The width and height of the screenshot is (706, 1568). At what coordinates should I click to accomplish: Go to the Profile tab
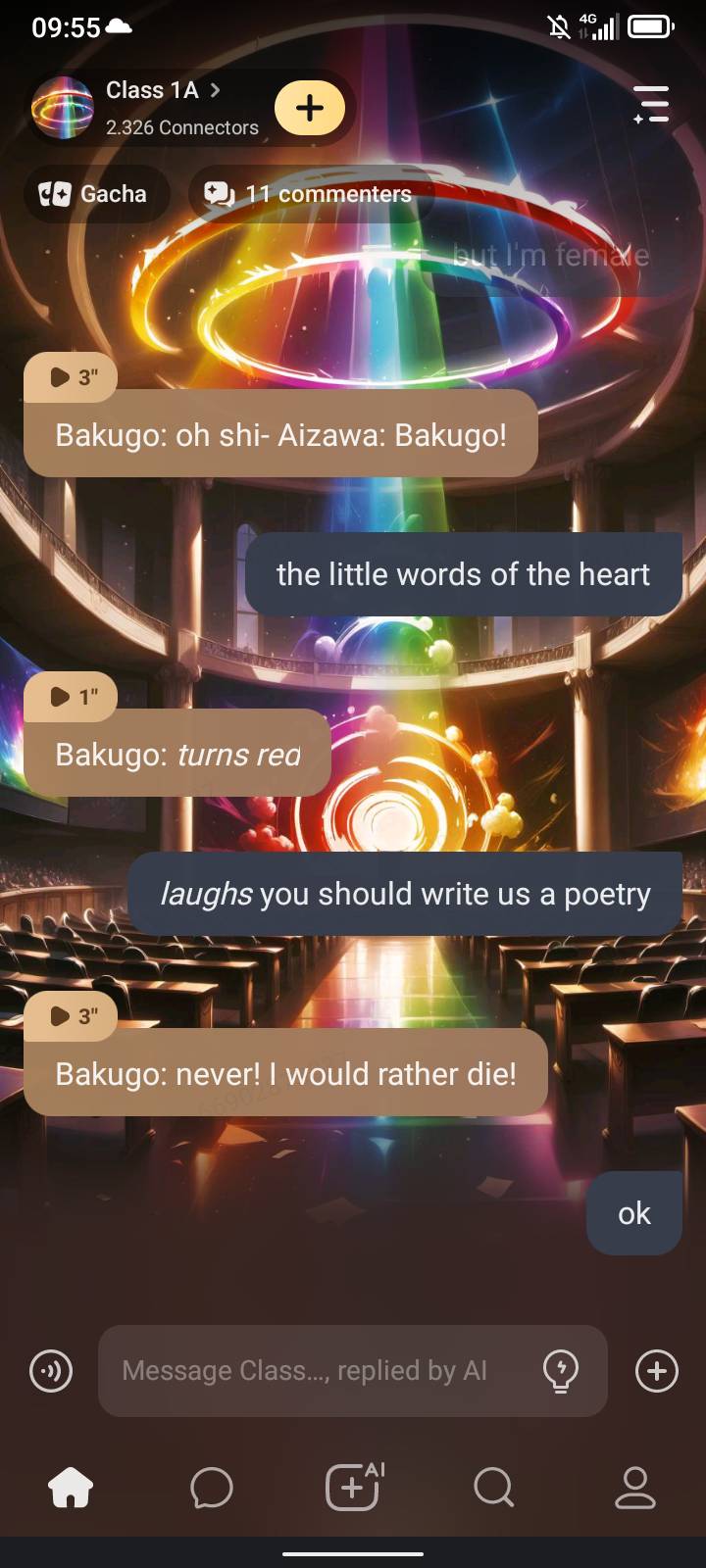tap(634, 1489)
